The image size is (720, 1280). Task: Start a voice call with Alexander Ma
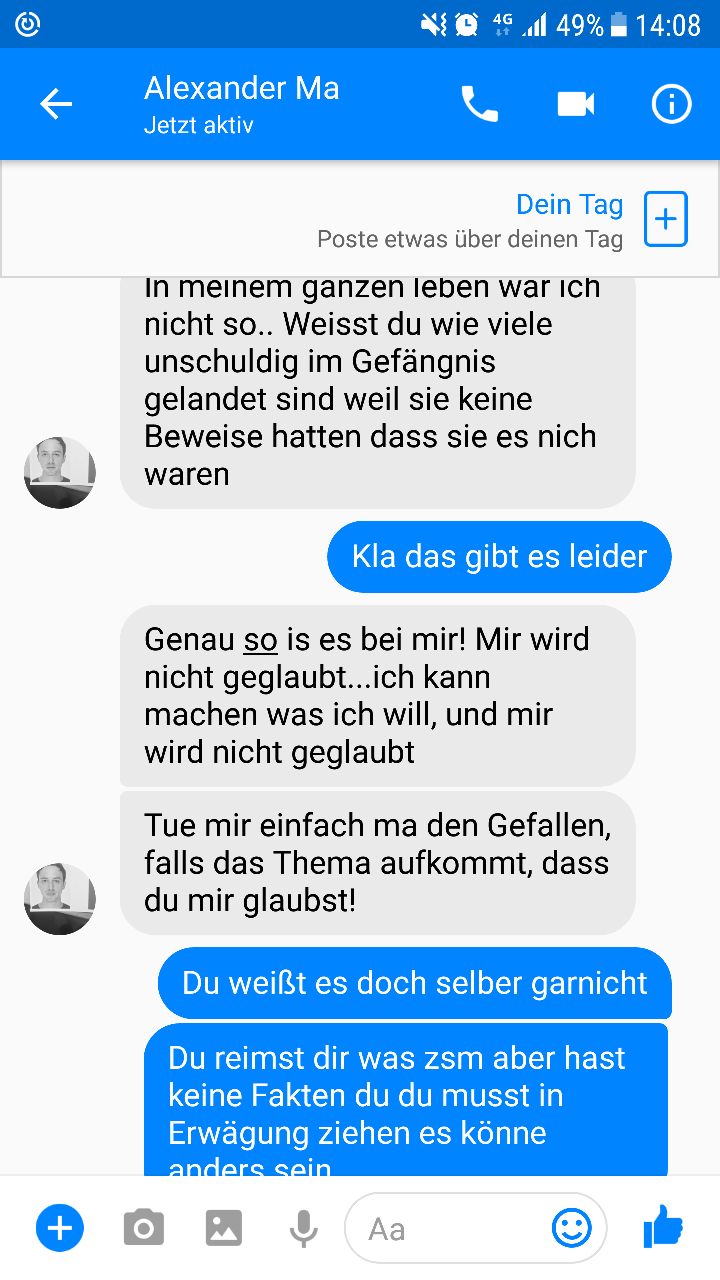[479, 104]
